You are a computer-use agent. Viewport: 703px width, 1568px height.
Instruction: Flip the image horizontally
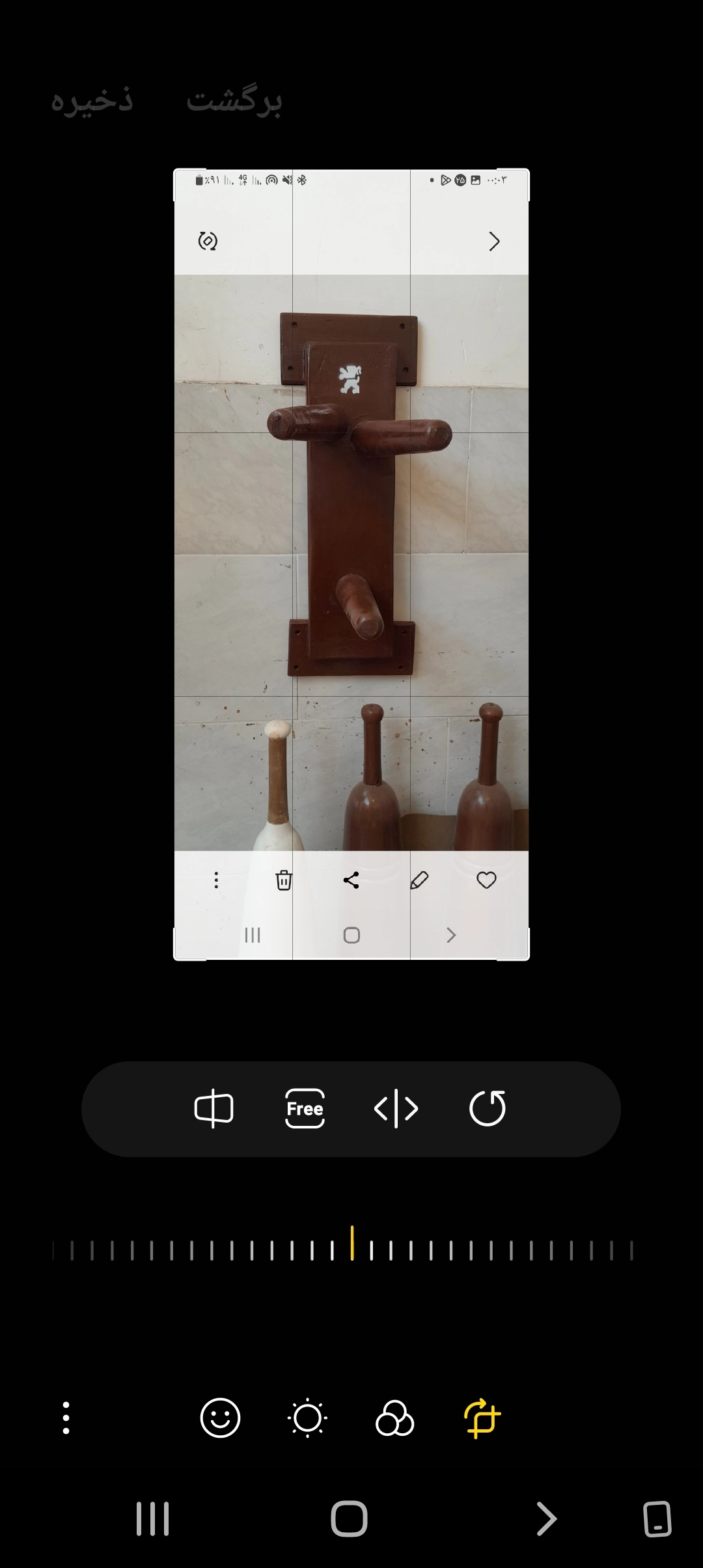(x=396, y=1108)
